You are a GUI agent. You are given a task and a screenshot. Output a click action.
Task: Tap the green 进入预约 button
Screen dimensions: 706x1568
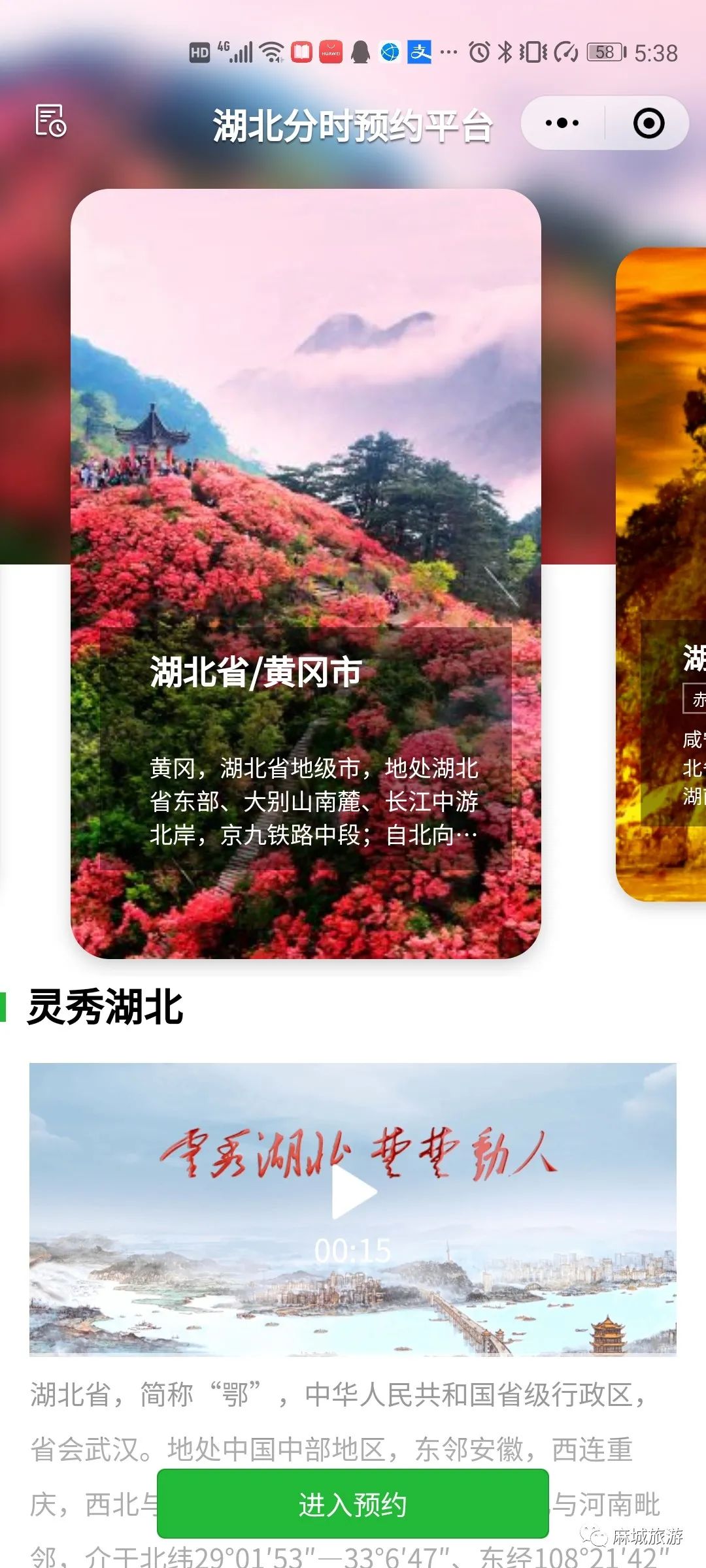[352, 1503]
